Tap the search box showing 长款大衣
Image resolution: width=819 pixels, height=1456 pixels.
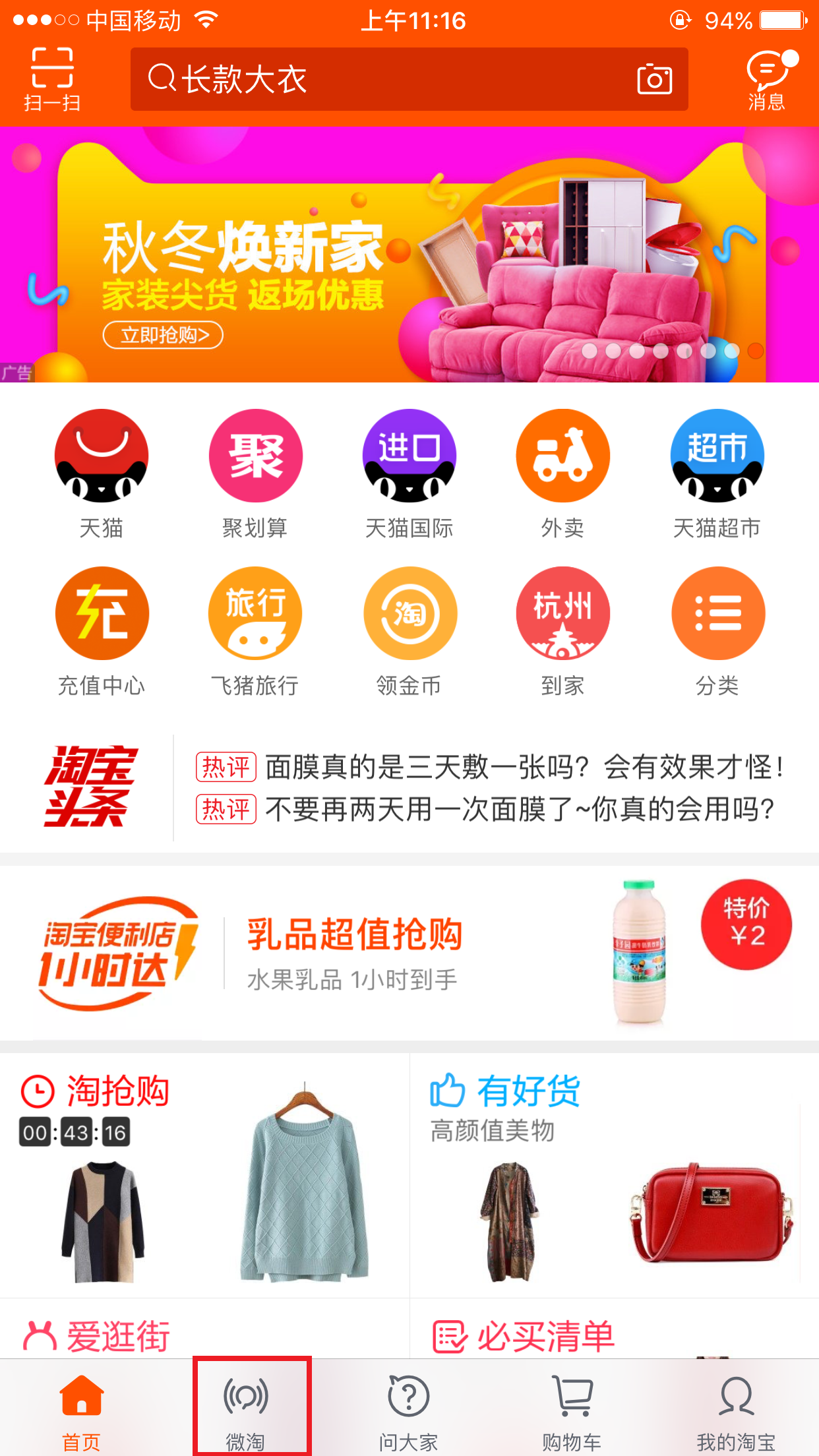382,79
